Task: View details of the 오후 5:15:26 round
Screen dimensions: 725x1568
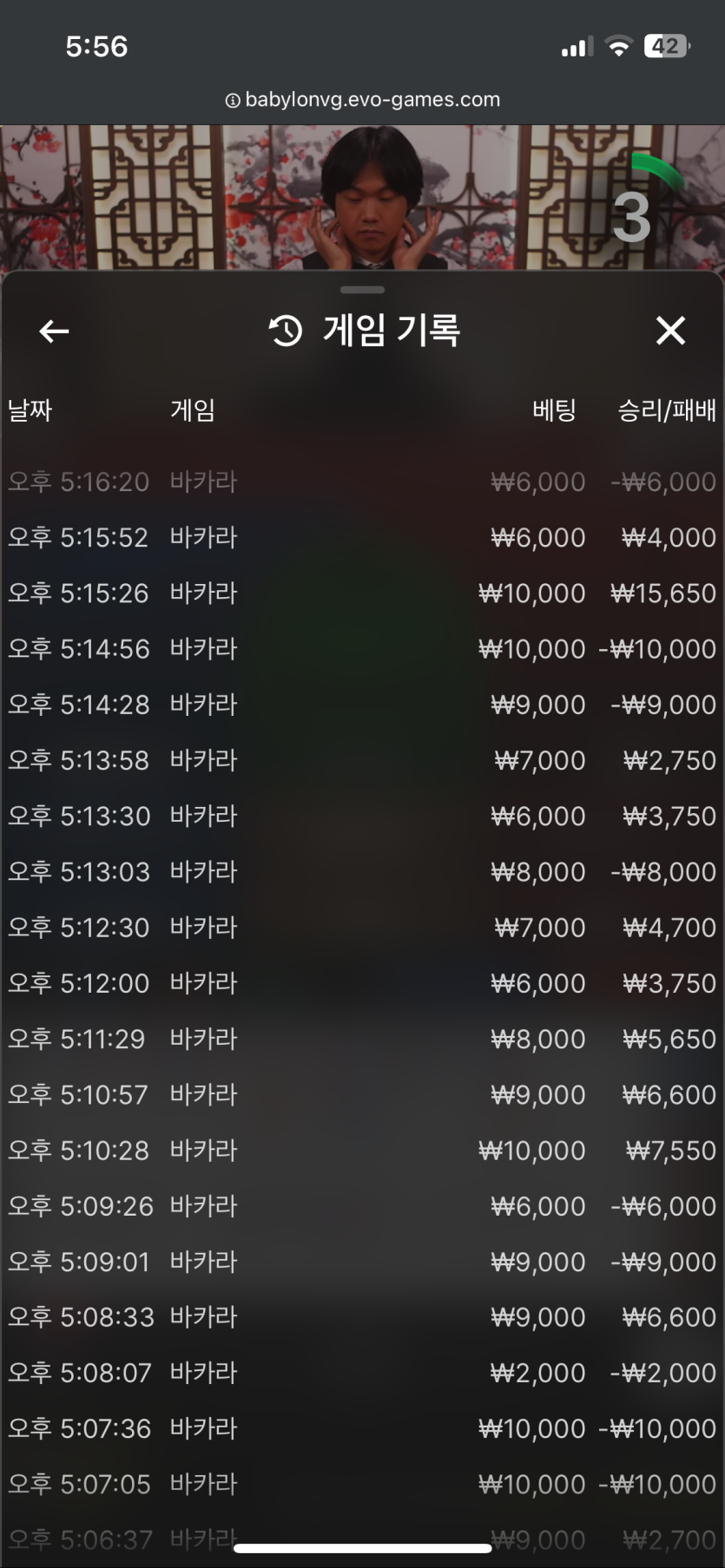Action: [x=362, y=593]
